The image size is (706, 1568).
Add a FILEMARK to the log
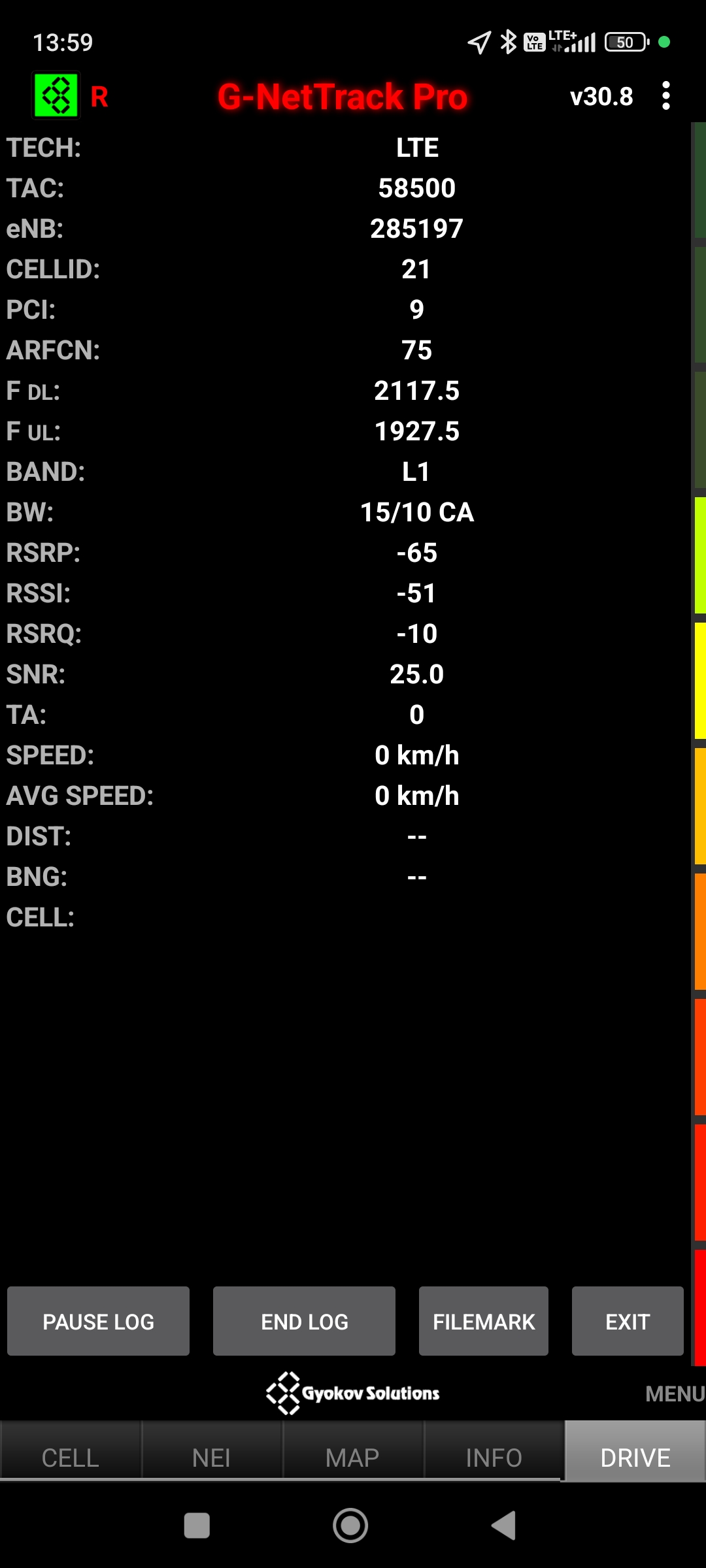pos(483,1321)
